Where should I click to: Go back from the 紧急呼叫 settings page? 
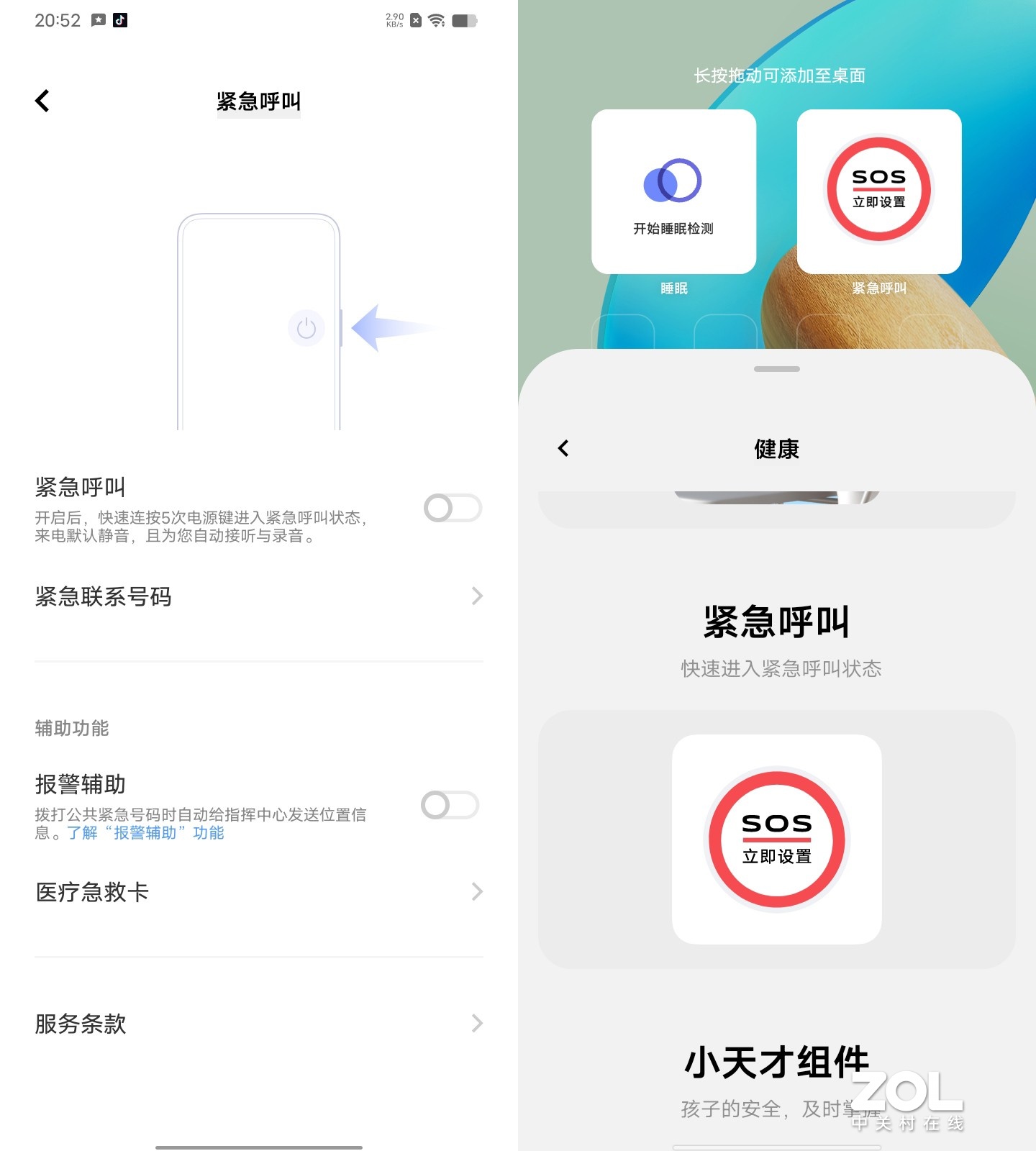(x=42, y=101)
